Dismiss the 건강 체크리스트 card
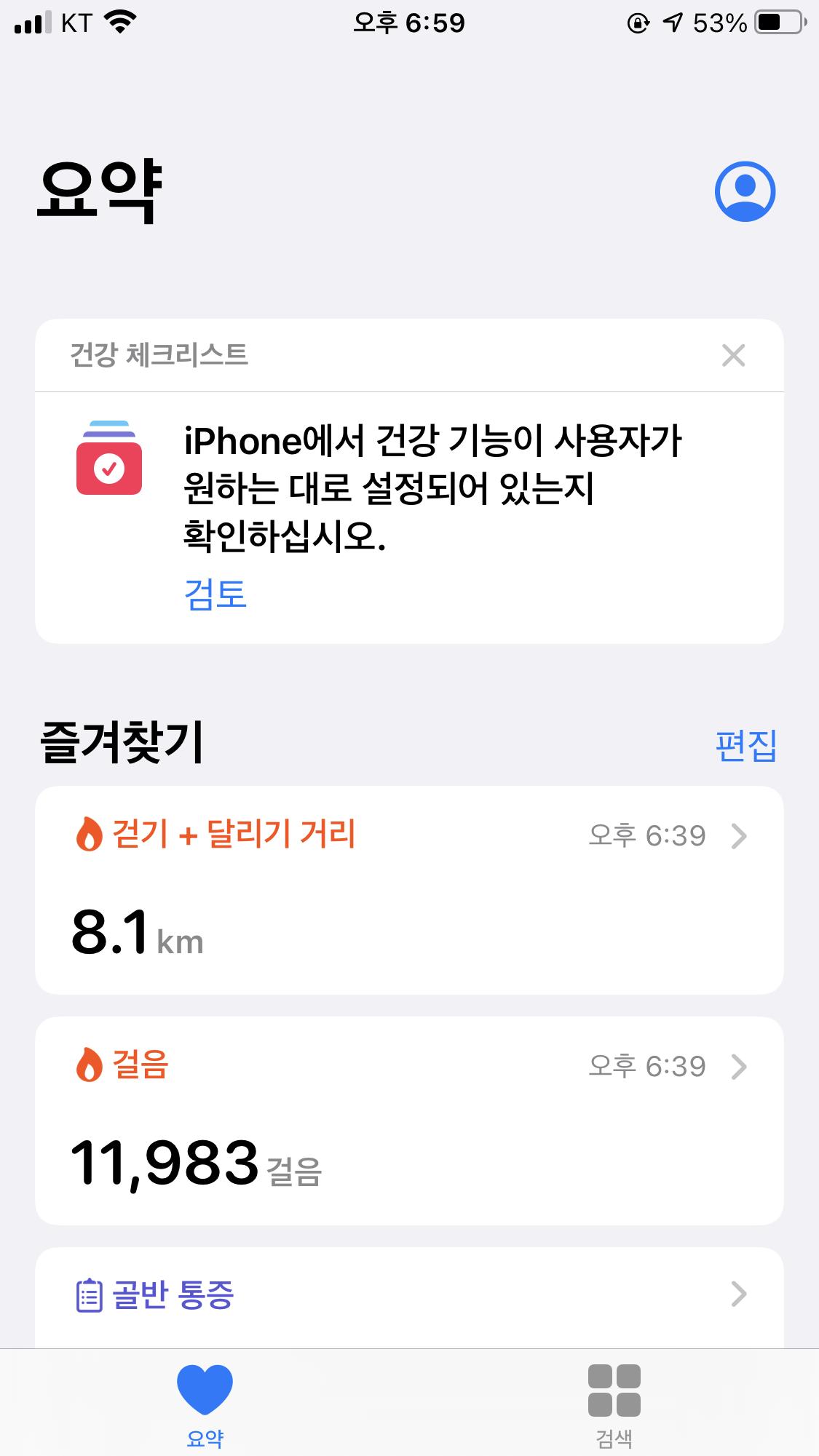Screen dimensions: 819x1456 click(733, 356)
